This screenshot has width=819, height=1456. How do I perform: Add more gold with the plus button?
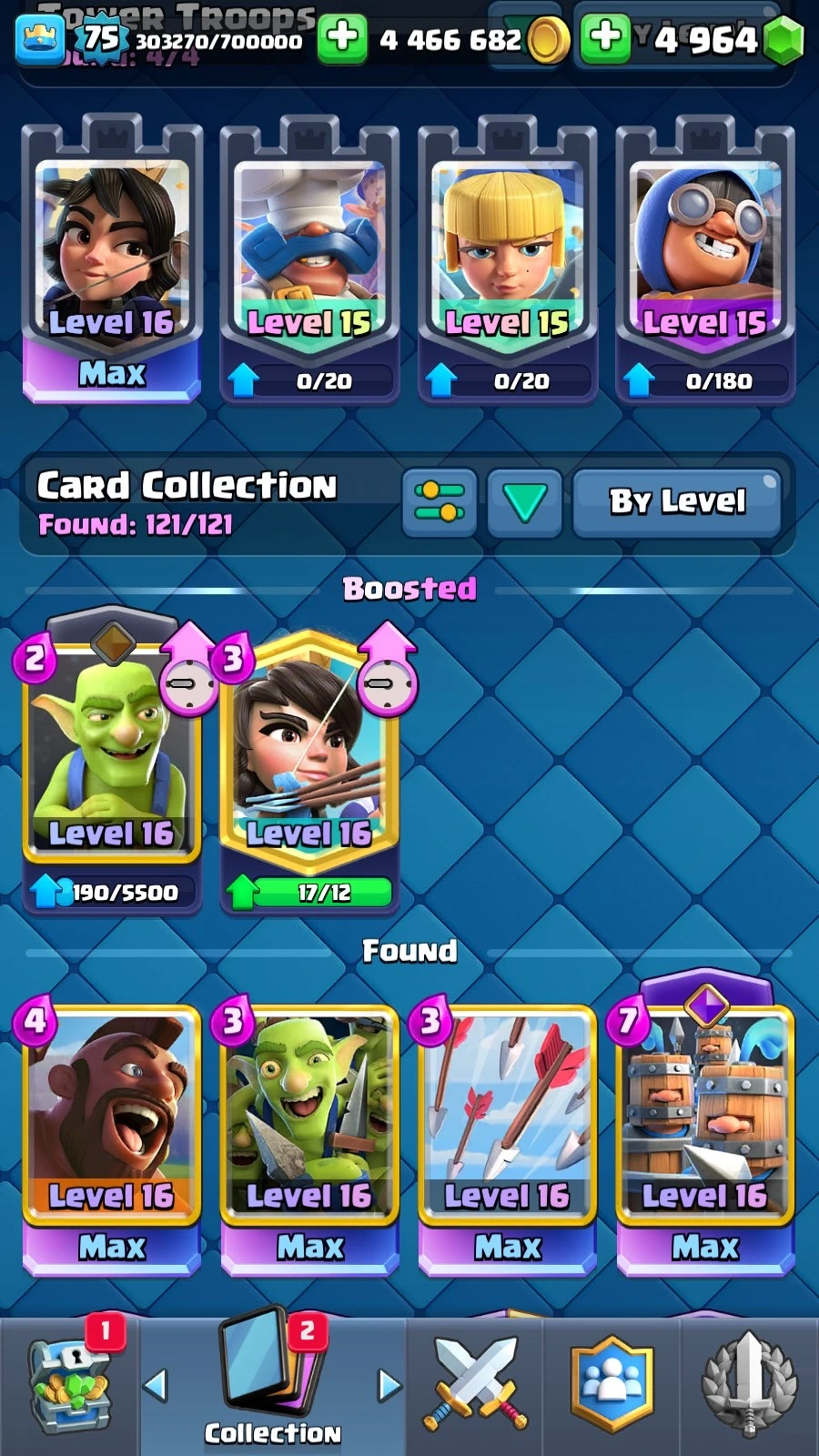click(x=342, y=39)
